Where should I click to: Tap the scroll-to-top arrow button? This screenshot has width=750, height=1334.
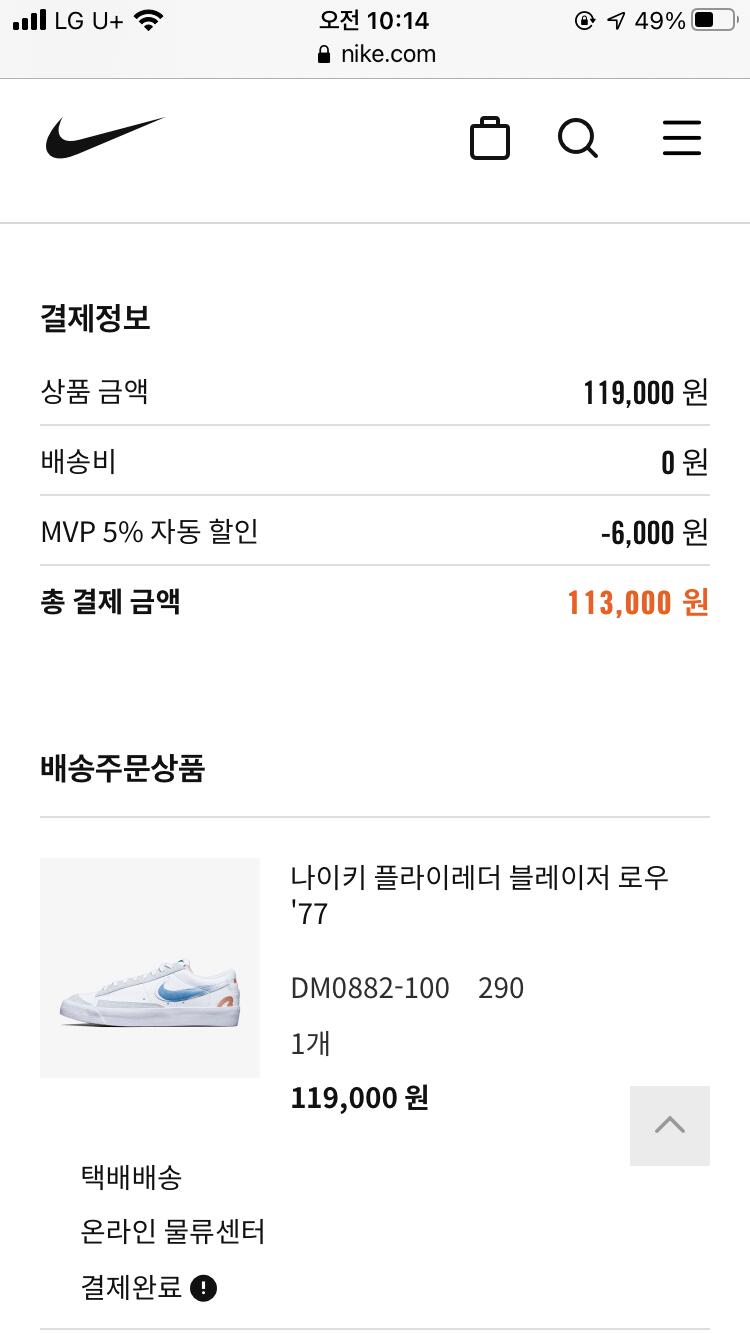tap(670, 1126)
